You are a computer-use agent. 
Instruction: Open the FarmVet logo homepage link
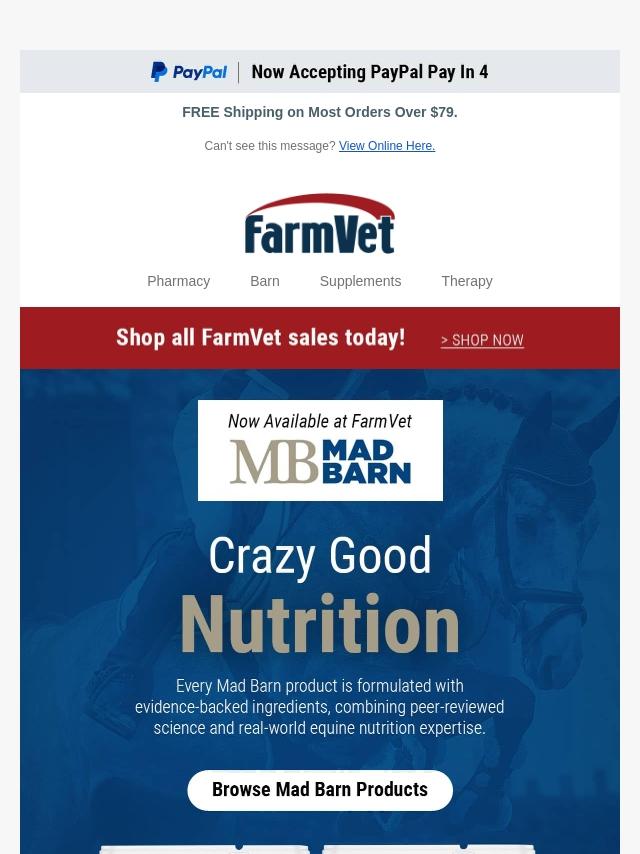(x=320, y=224)
